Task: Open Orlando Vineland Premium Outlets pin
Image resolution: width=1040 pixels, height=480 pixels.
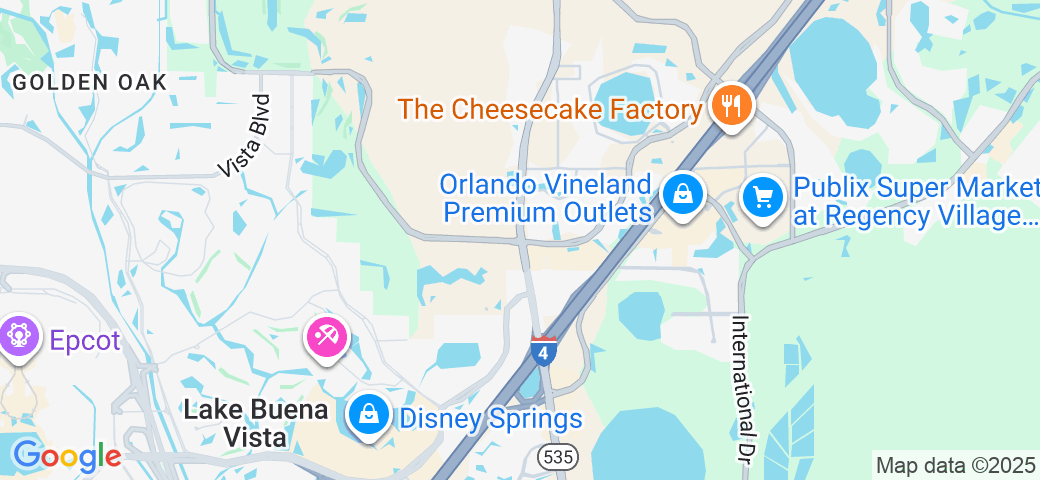Action: click(682, 193)
